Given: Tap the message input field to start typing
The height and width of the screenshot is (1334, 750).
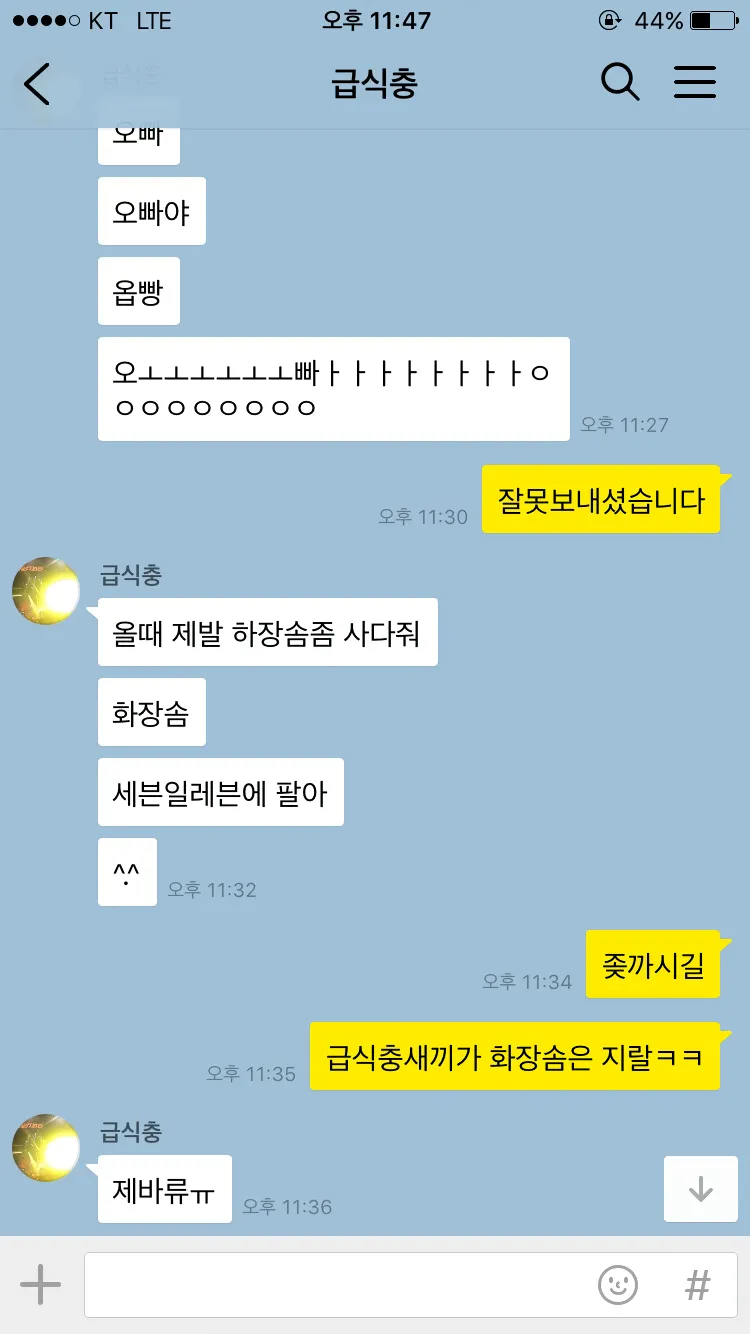Looking at the screenshot, I should pyautogui.click(x=350, y=1285).
